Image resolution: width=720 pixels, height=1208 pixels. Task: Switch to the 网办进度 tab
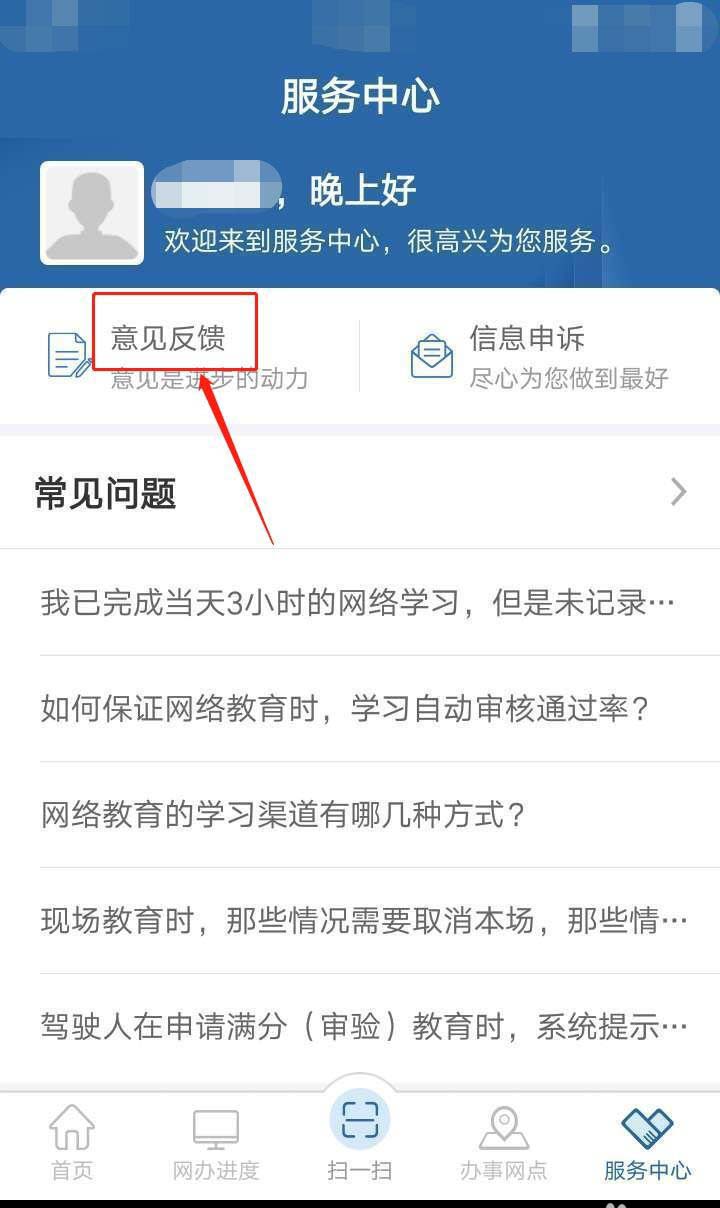coord(216,1143)
